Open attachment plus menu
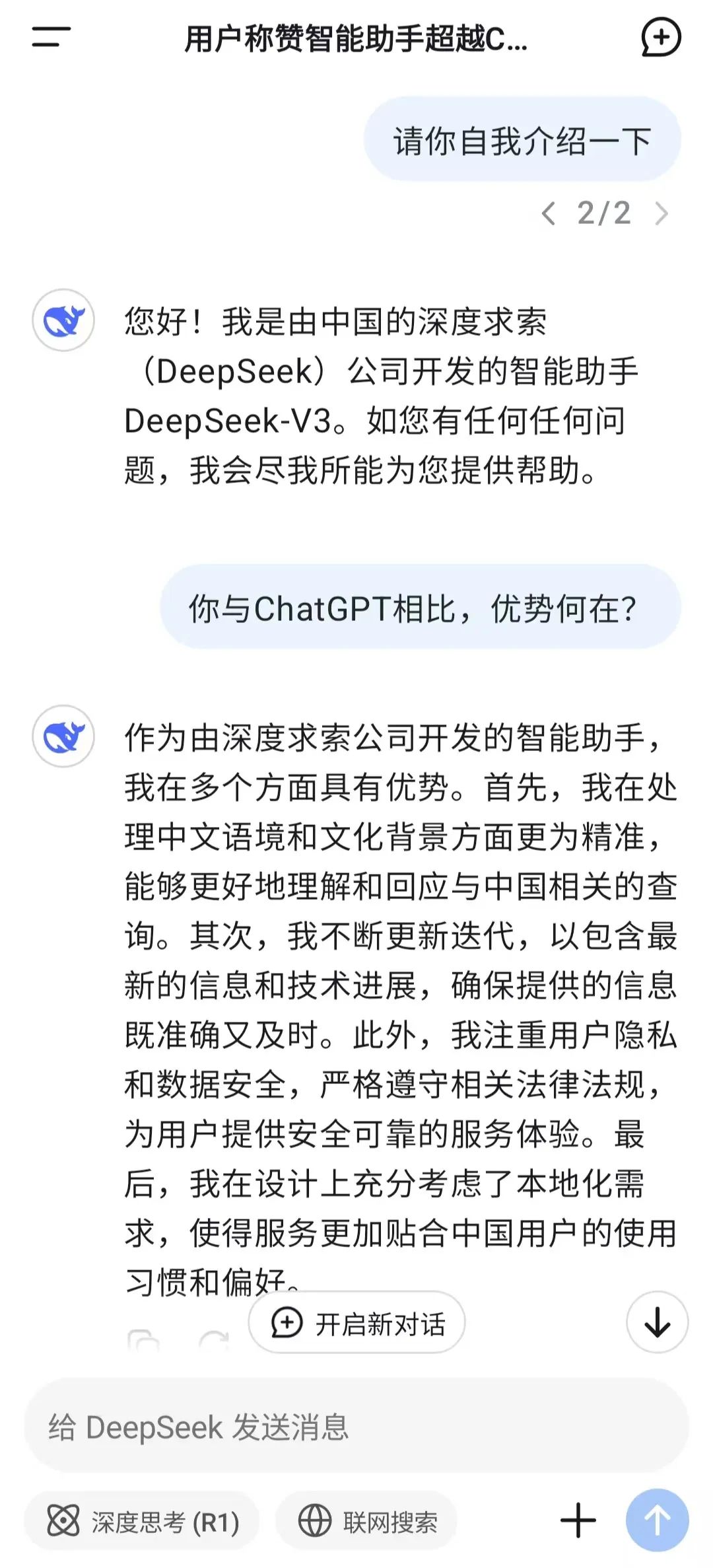The width and height of the screenshot is (713, 1568). coord(578,1520)
